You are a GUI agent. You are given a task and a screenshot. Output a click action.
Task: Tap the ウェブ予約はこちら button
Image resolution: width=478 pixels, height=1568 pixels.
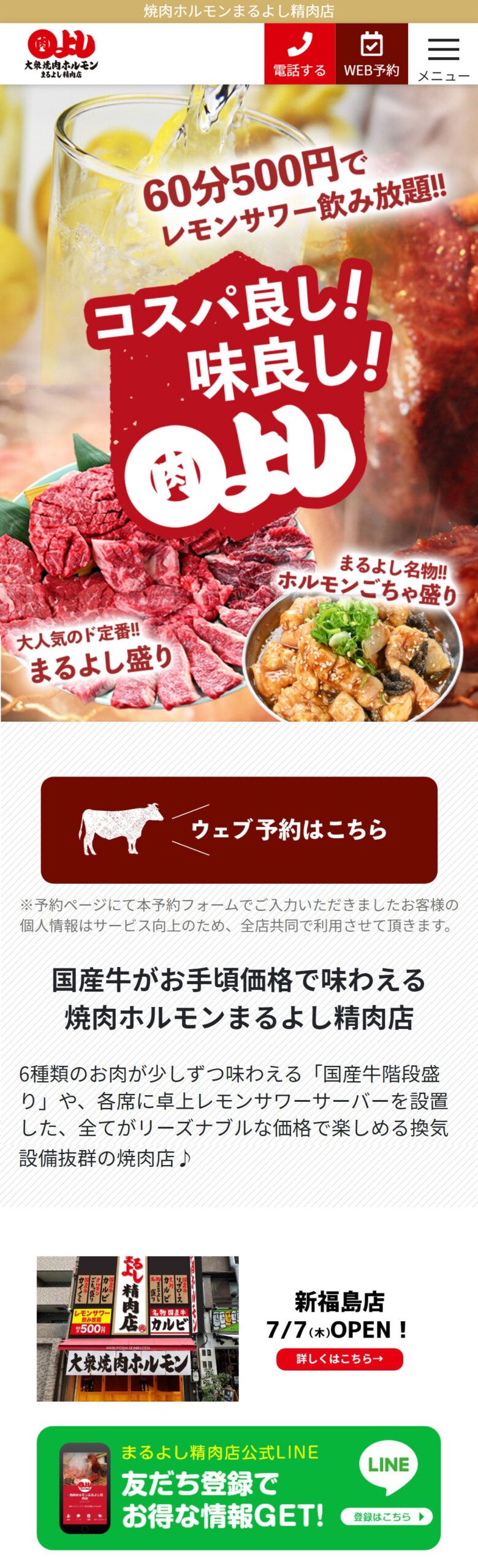[x=239, y=829]
